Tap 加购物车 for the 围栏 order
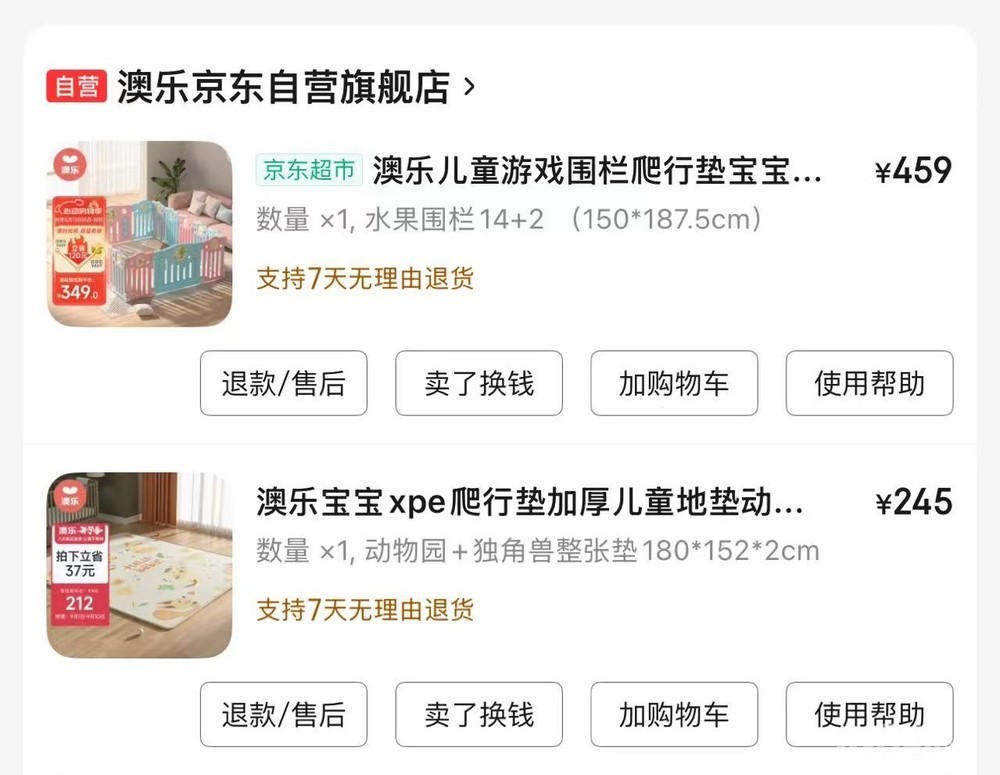Viewport: 1000px width, 775px height. pyautogui.click(x=673, y=383)
